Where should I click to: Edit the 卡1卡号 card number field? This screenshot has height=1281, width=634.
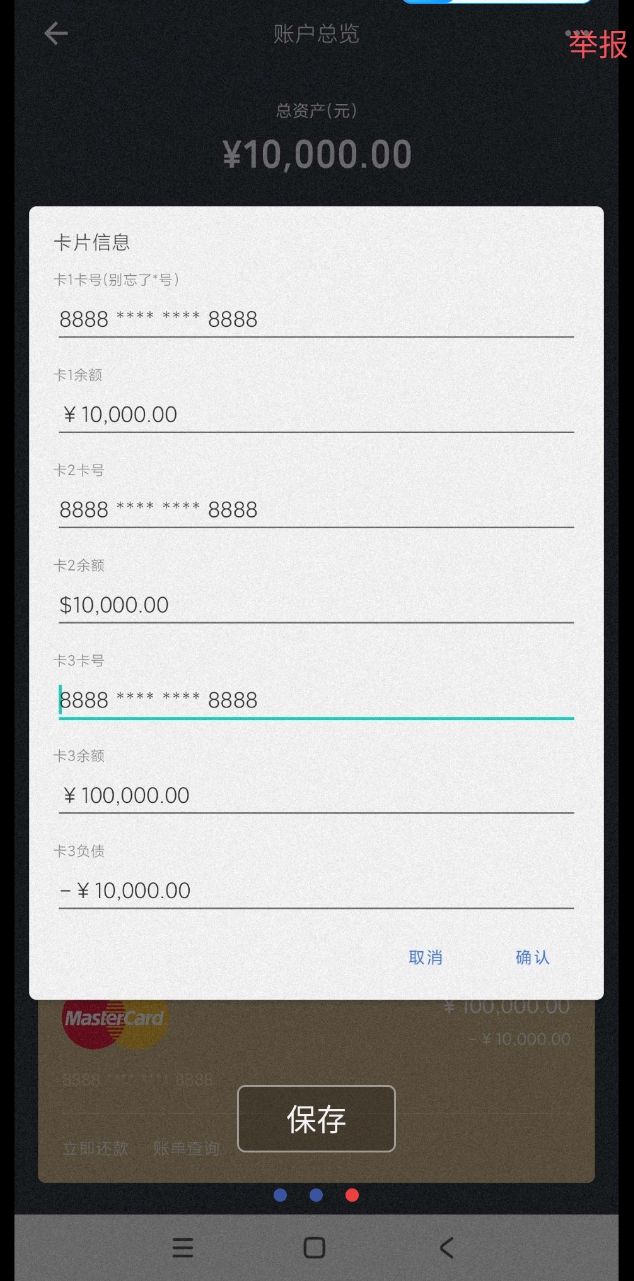click(315, 320)
